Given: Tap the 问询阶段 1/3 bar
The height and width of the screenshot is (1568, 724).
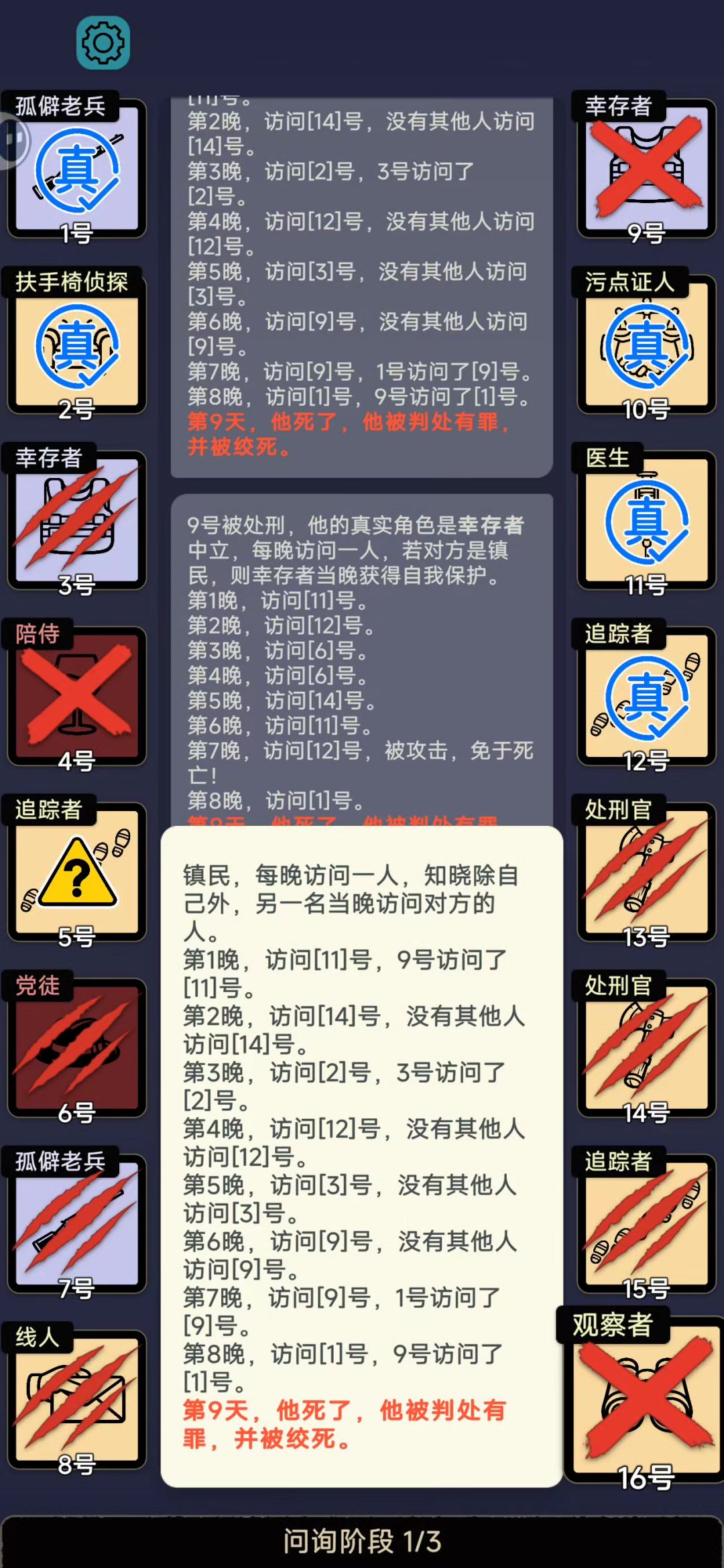Looking at the screenshot, I should click(x=362, y=1541).
